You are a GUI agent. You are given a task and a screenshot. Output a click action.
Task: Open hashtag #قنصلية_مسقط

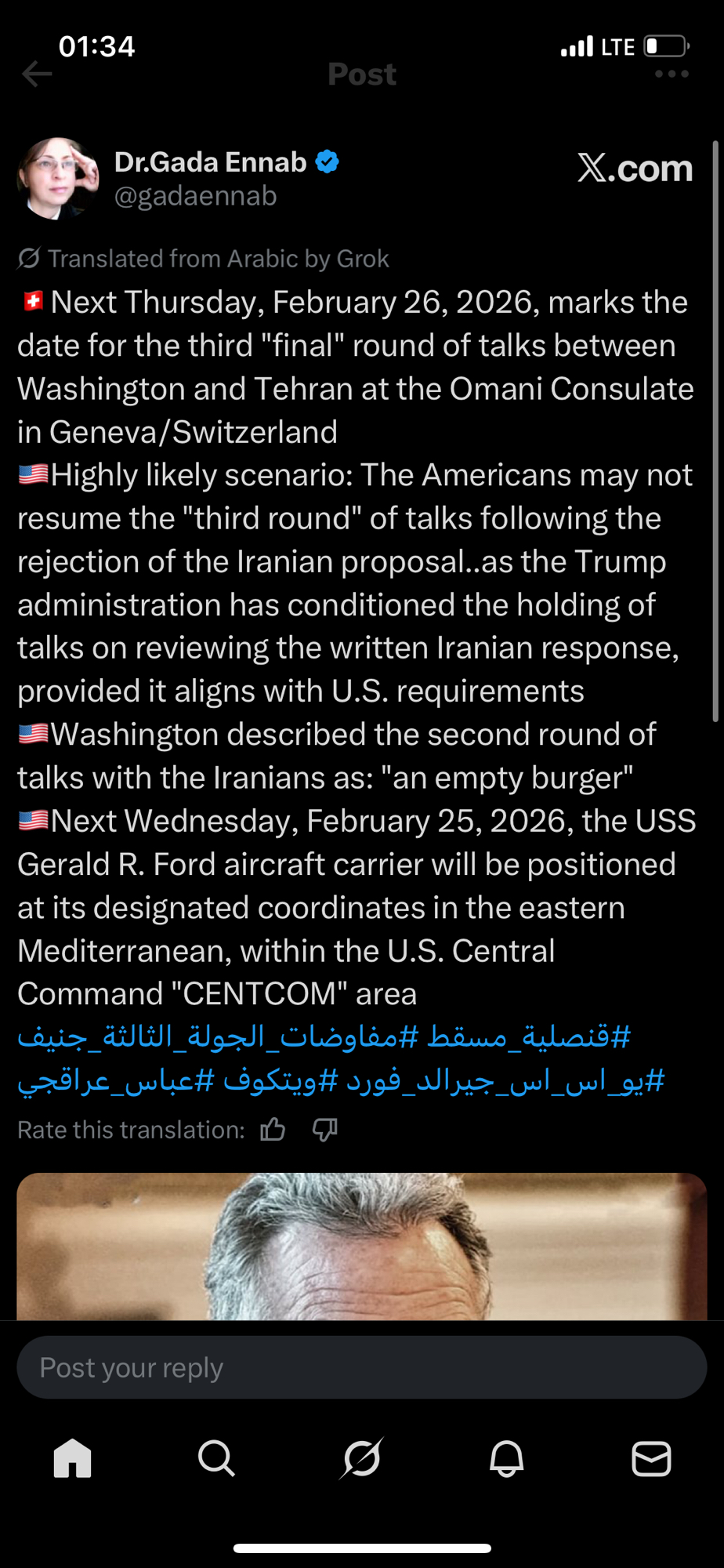coord(529,1036)
